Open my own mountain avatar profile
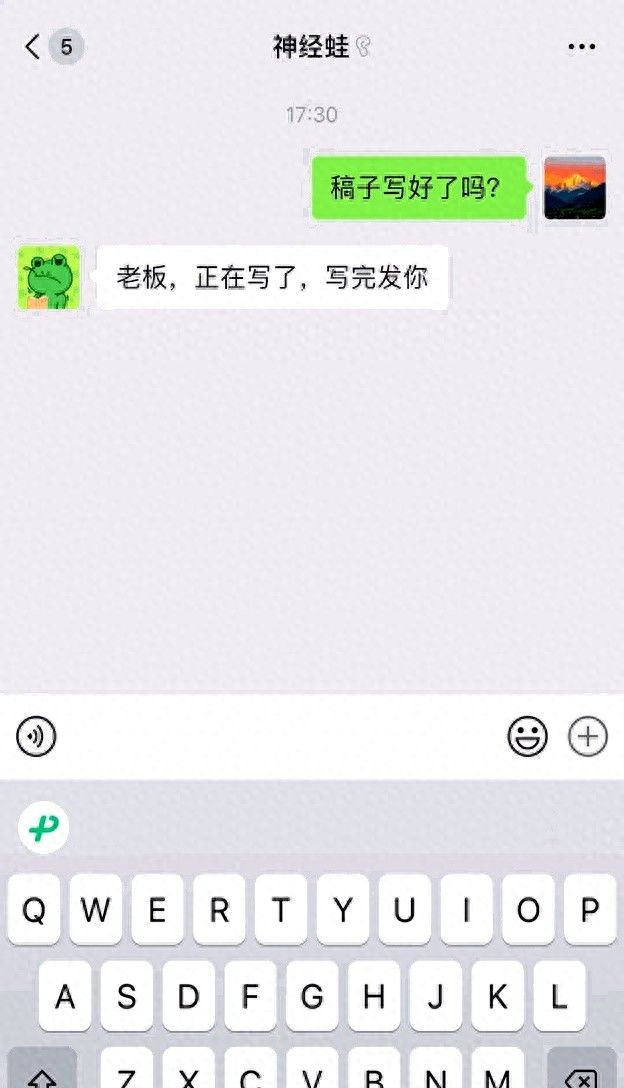The height and width of the screenshot is (1088, 624). point(575,188)
